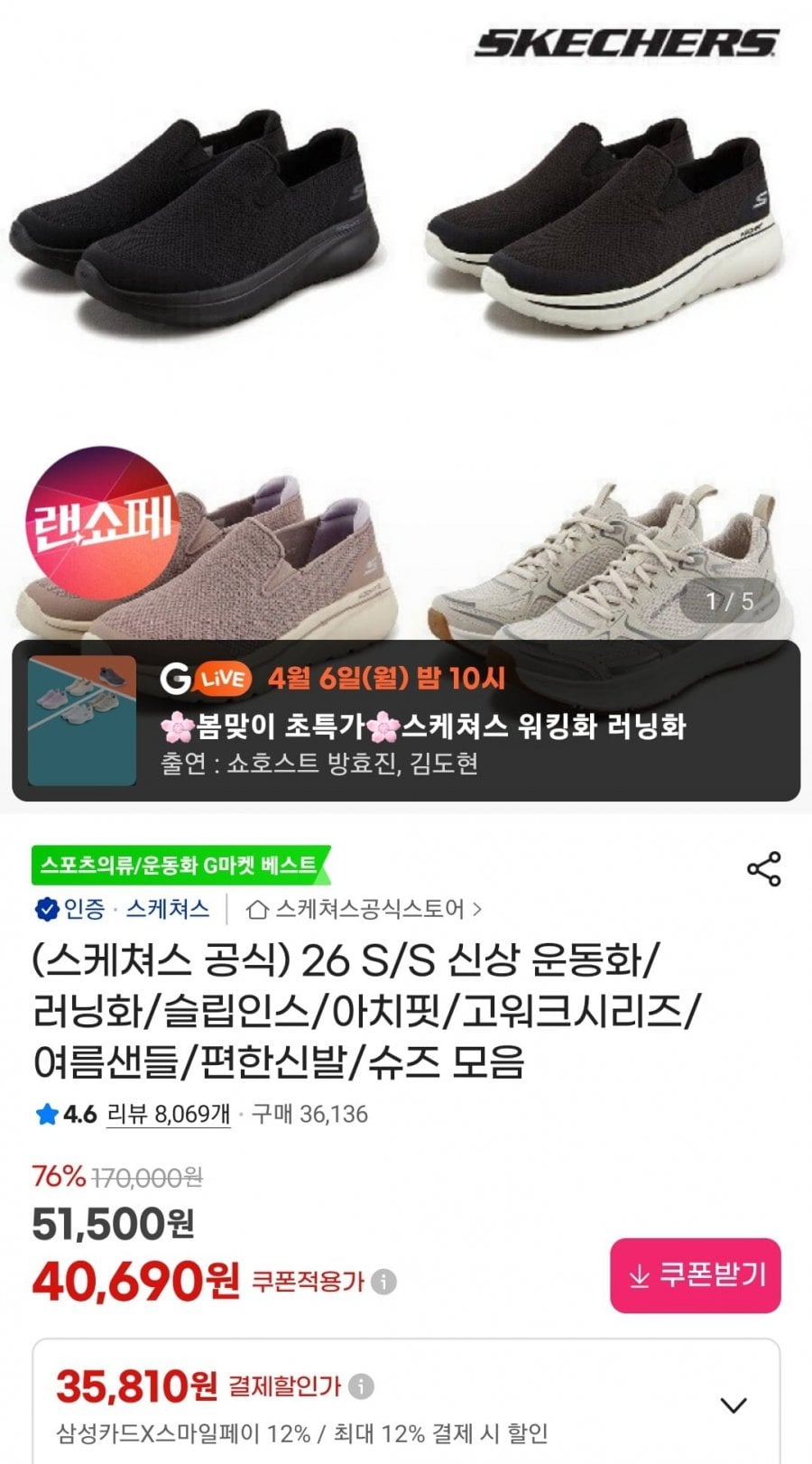Tap the 쿠폰받기 coupon button

(695, 1275)
